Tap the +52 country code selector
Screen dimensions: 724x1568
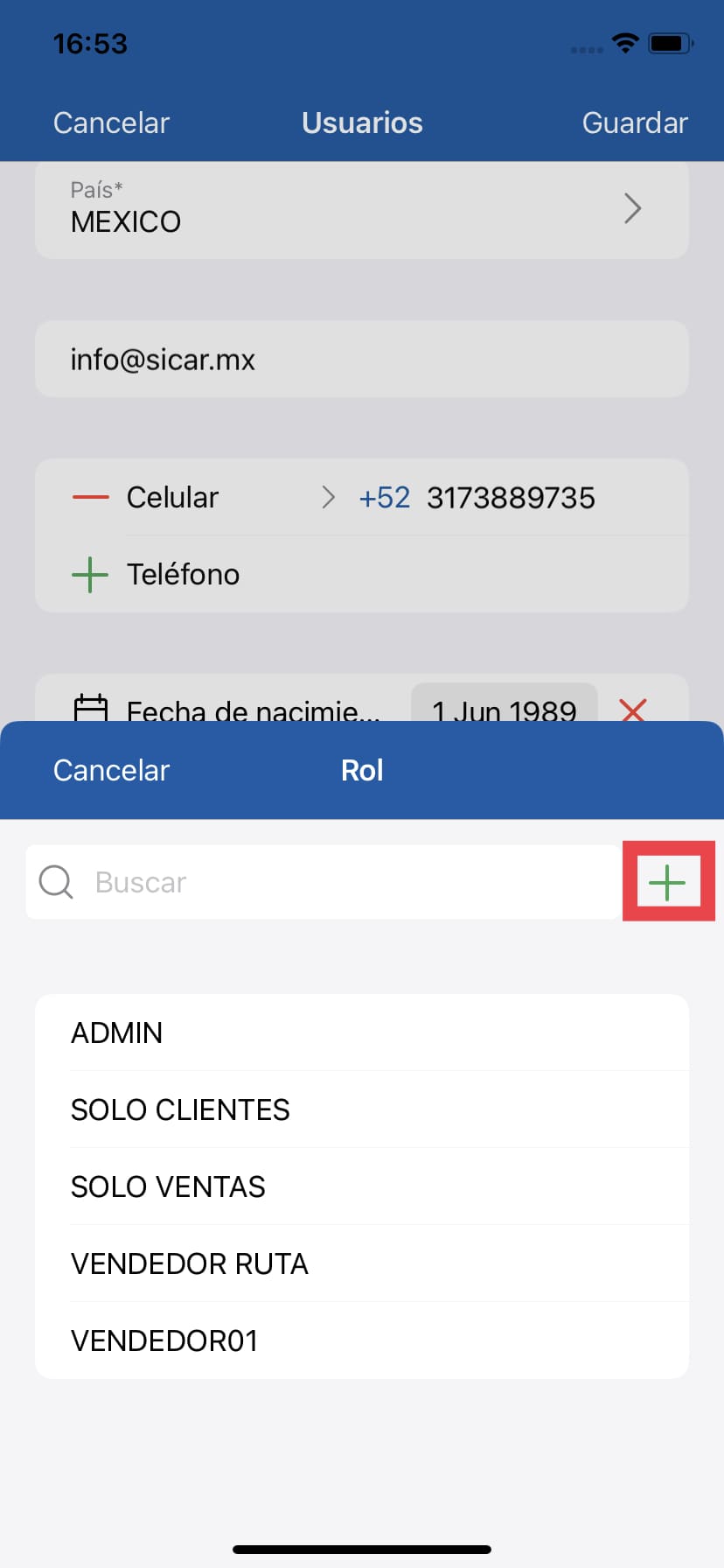click(x=383, y=497)
